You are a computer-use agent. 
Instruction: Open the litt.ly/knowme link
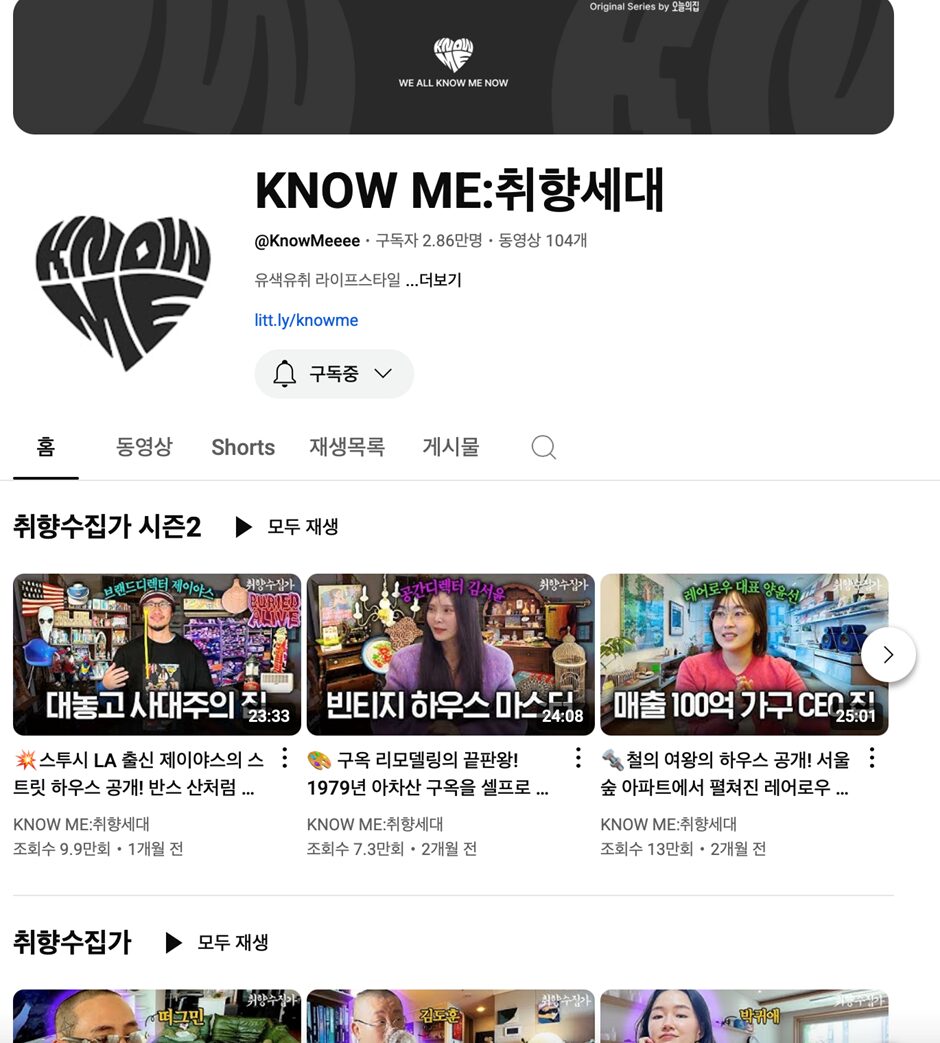point(306,320)
